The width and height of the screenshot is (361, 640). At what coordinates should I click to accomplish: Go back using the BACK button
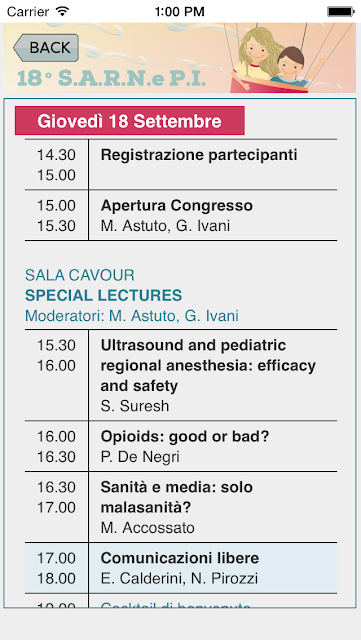click(x=46, y=48)
